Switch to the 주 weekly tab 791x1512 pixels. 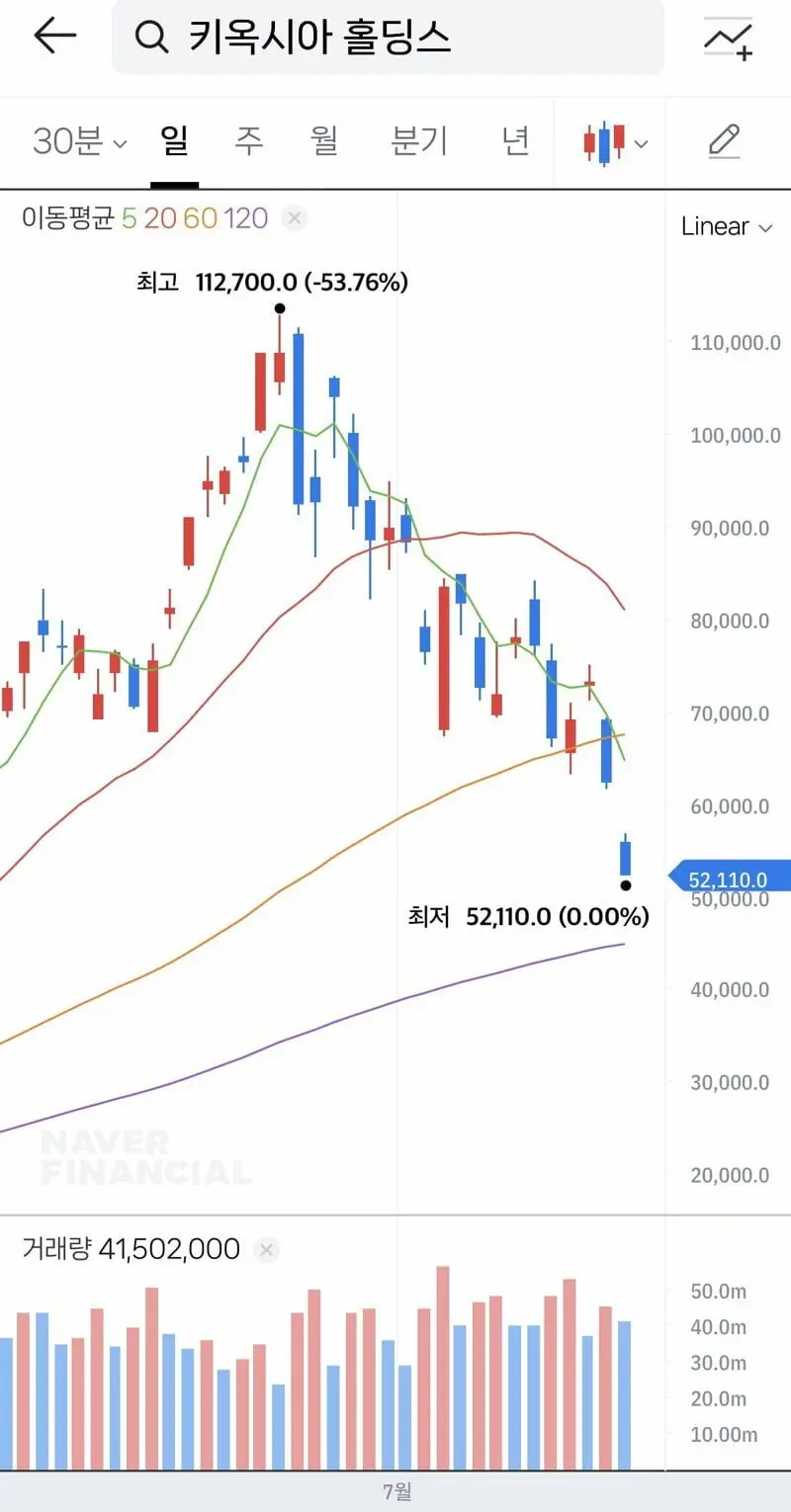point(248,142)
